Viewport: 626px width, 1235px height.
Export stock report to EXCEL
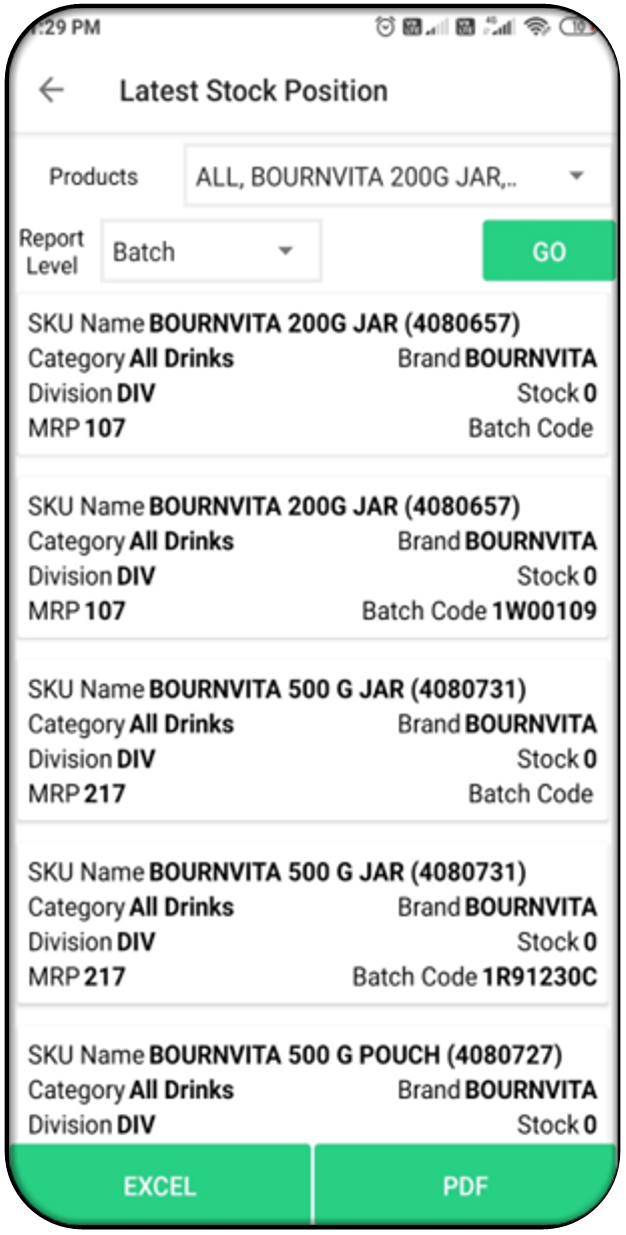(160, 1186)
